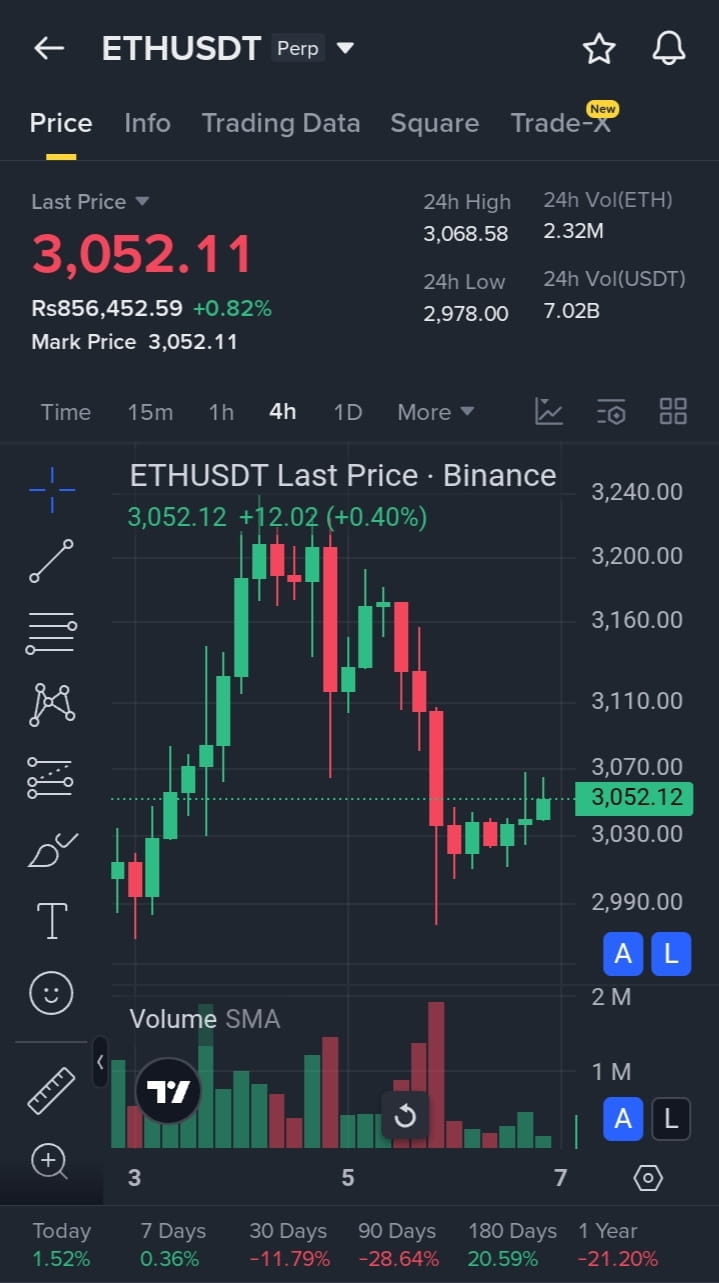Viewport: 719px width, 1283px height.
Task: Open the Trade-X tab
Action: pyautogui.click(x=560, y=123)
